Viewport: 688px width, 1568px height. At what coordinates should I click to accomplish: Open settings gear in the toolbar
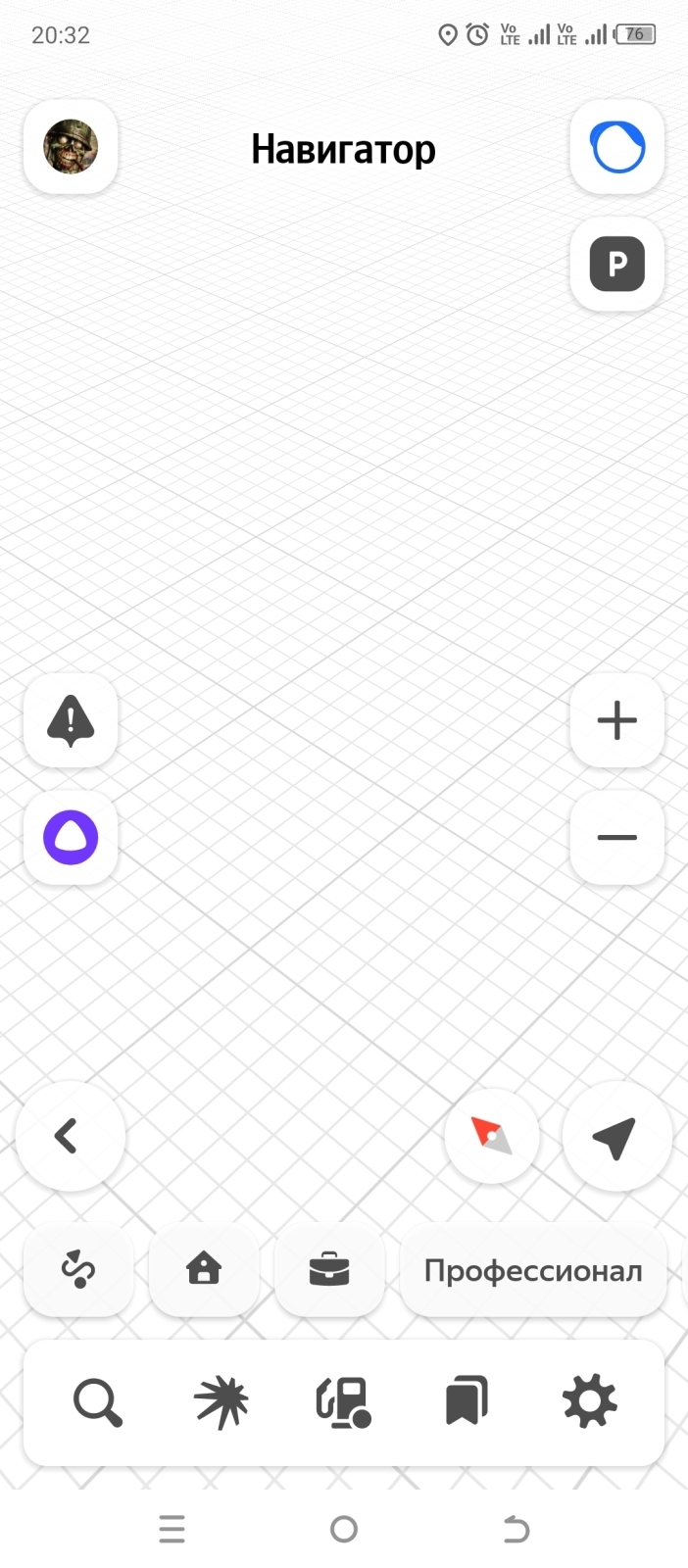tap(590, 1402)
